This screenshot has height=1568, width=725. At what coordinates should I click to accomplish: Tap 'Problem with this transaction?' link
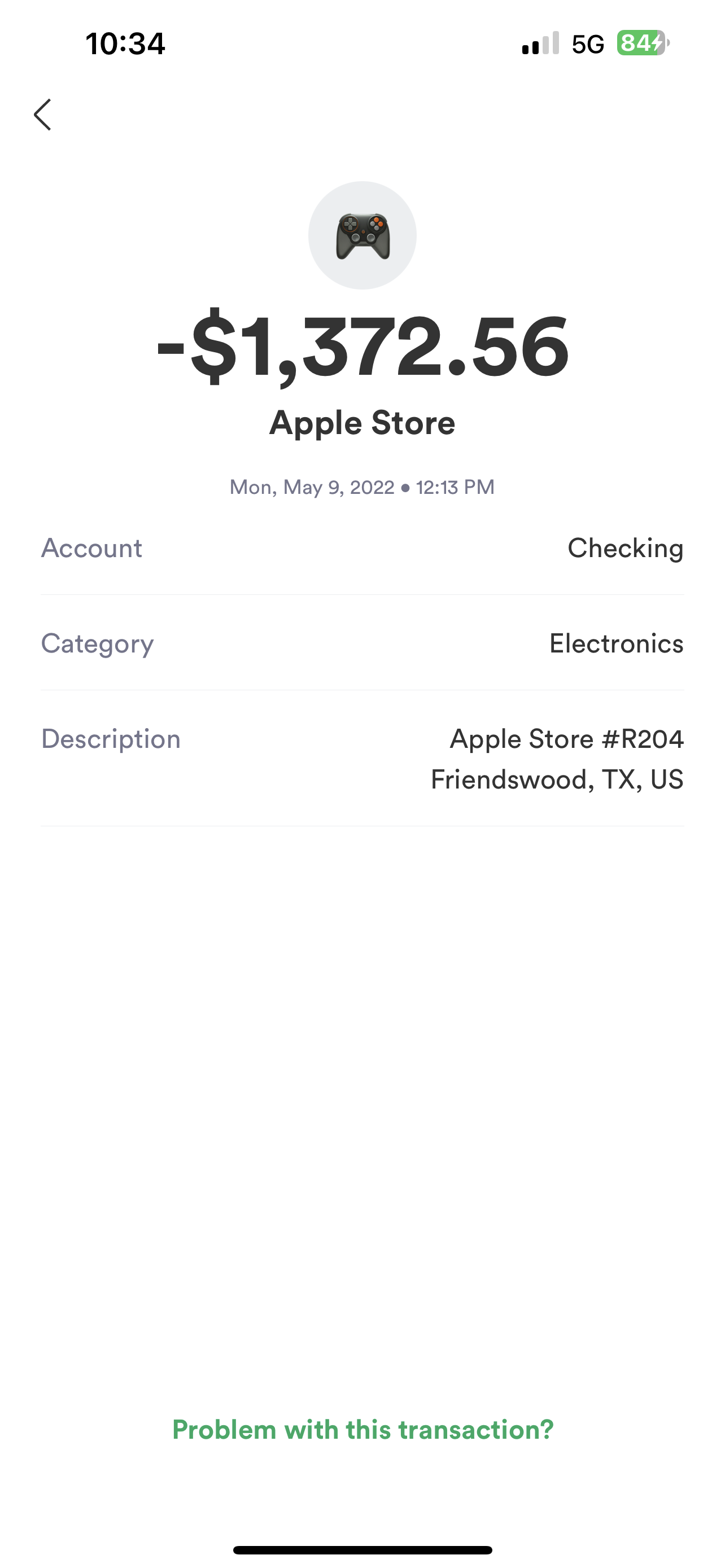363,1429
